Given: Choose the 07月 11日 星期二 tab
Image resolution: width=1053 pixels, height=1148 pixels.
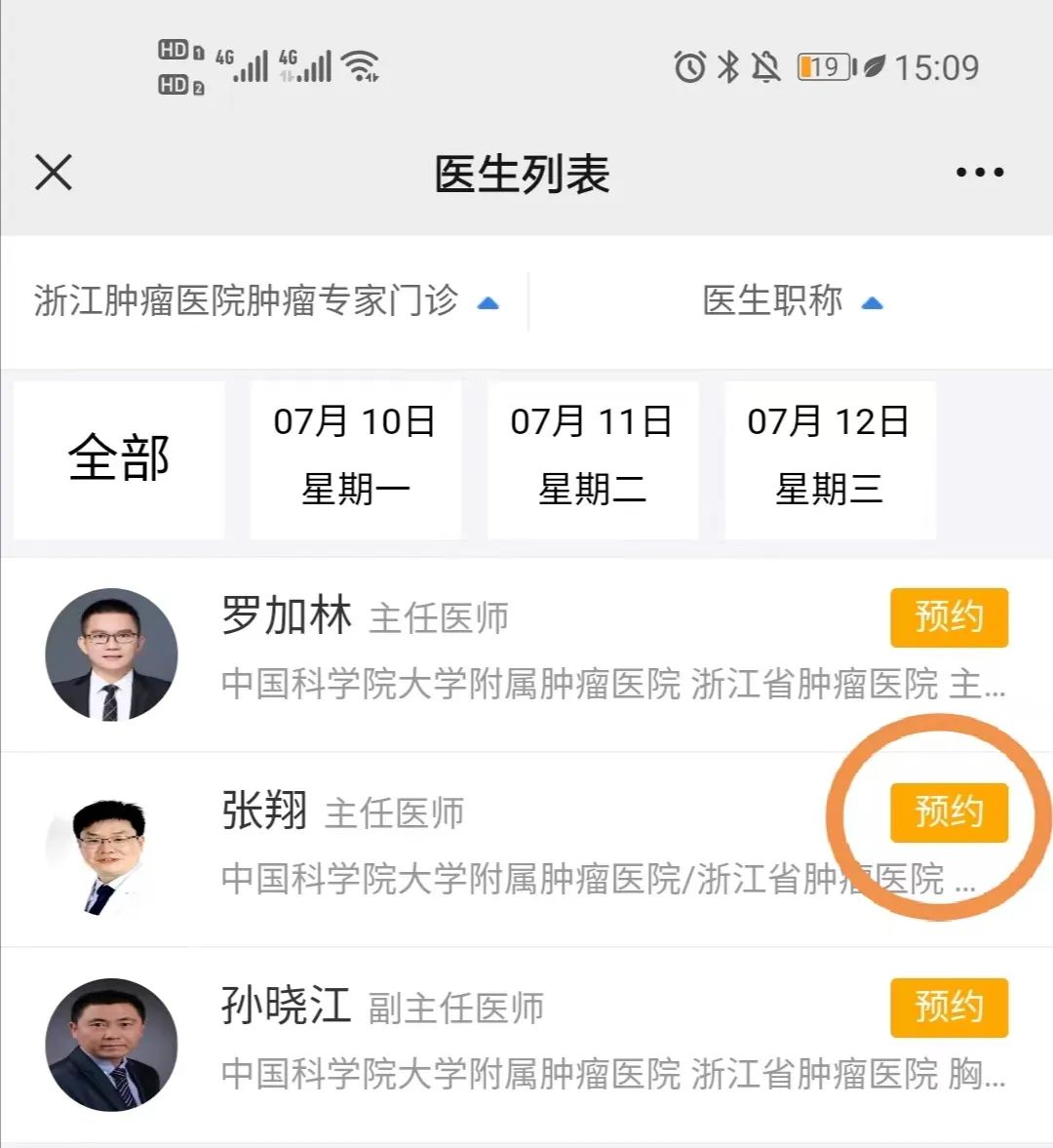Looking at the screenshot, I should pyautogui.click(x=592, y=459).
